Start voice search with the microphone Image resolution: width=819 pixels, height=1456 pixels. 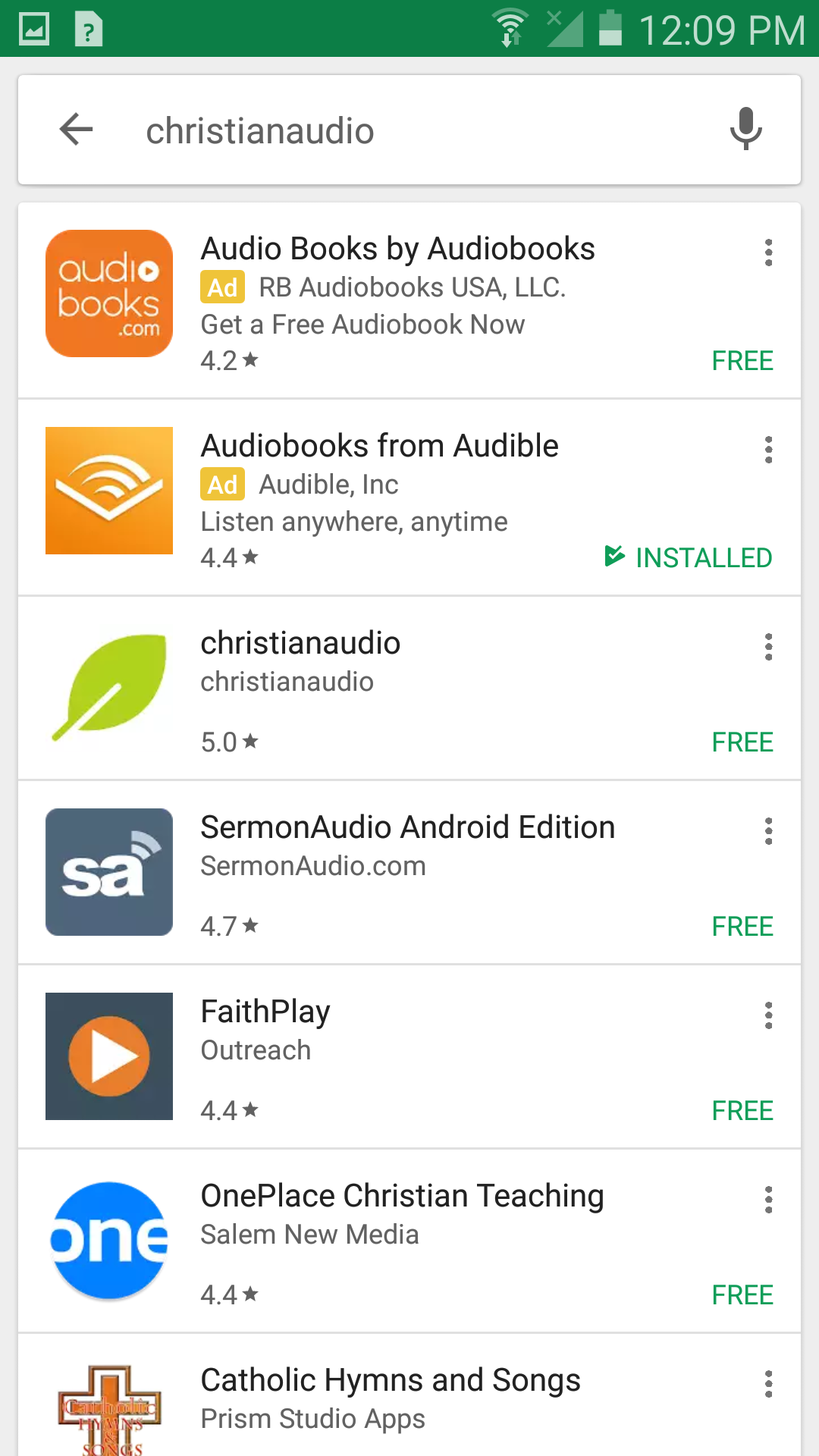click(746, 129)
